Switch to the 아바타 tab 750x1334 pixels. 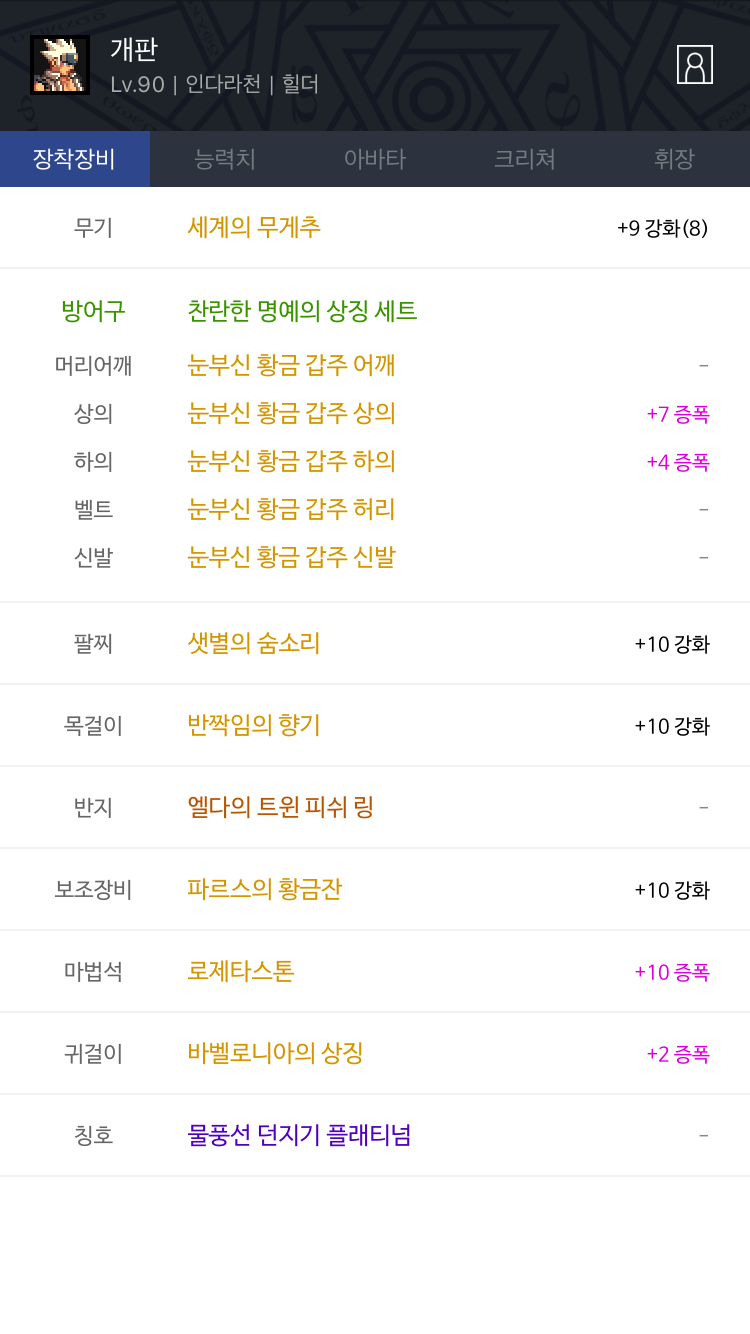click(375, 158)
